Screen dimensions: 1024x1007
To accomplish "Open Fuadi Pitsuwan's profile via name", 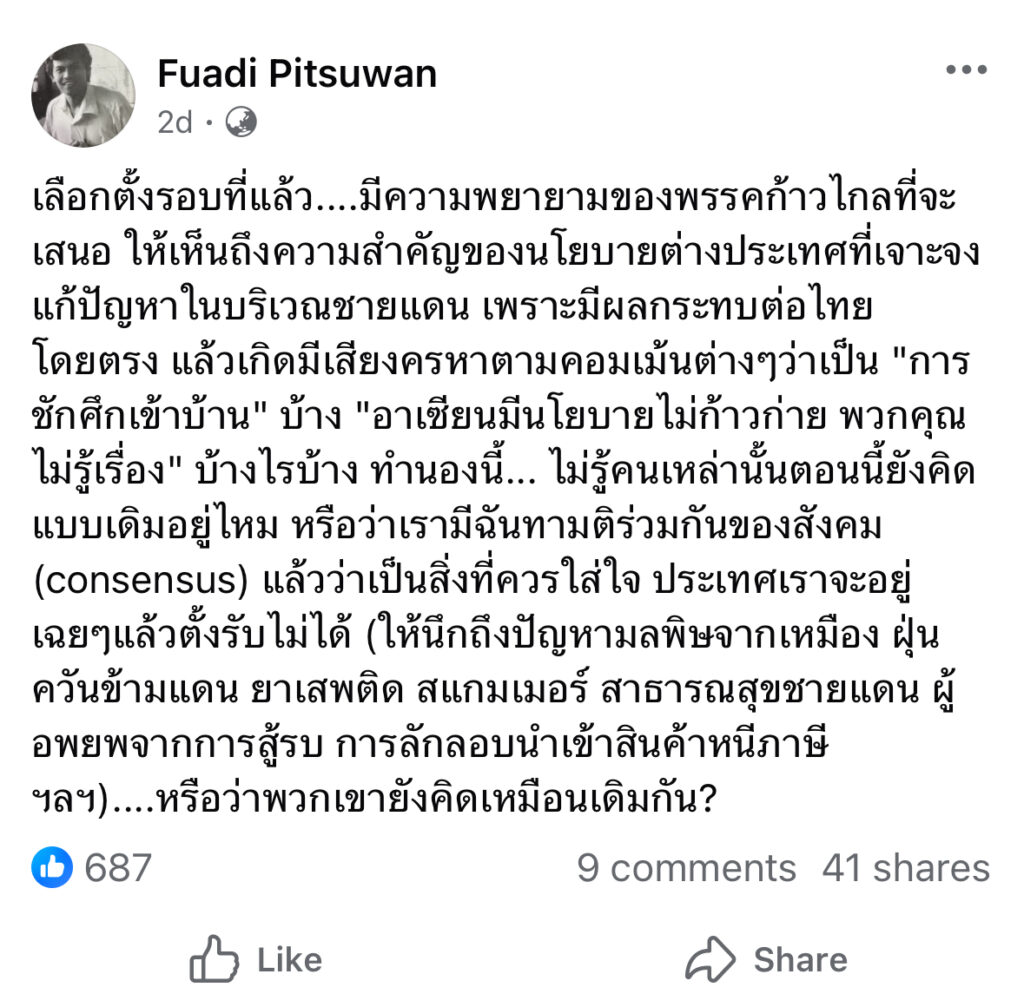I will (297, 73).
